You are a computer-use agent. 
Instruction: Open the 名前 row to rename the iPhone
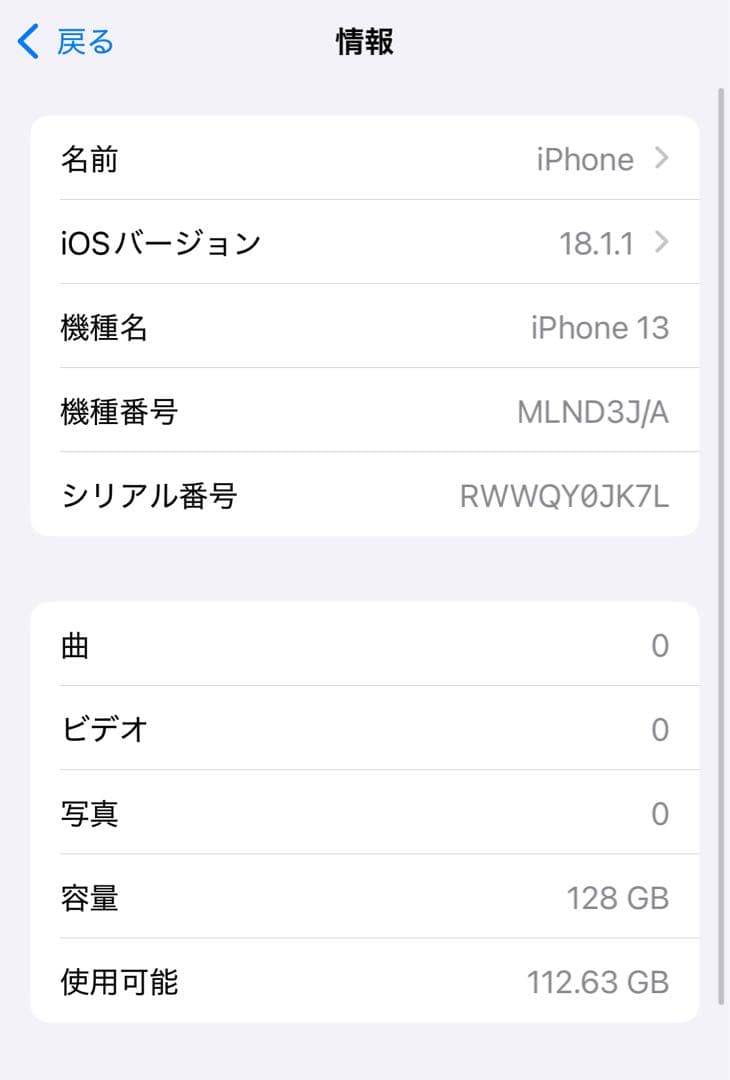tap(365, 159)
